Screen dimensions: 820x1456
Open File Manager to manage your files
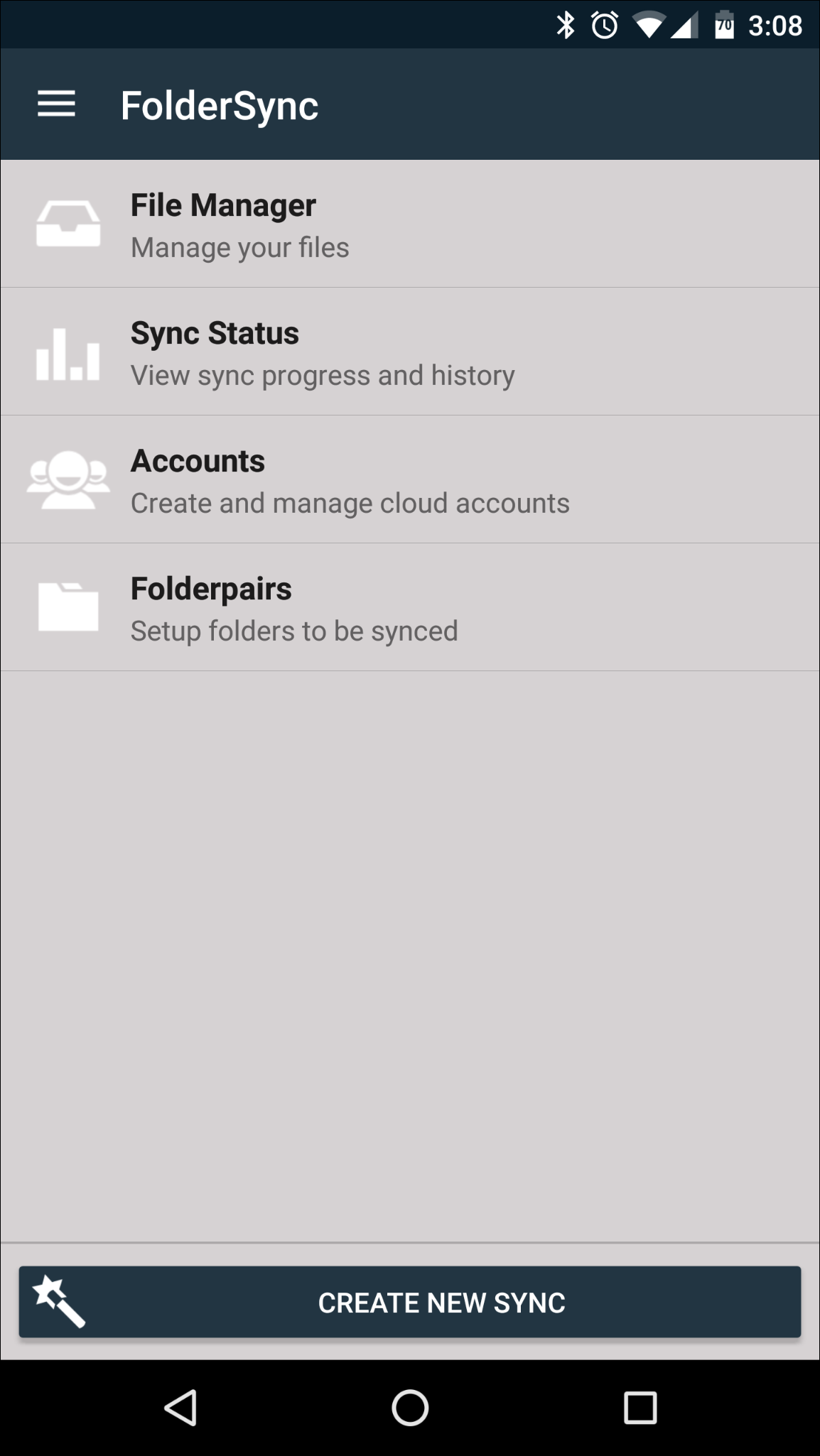coord(410,224)
